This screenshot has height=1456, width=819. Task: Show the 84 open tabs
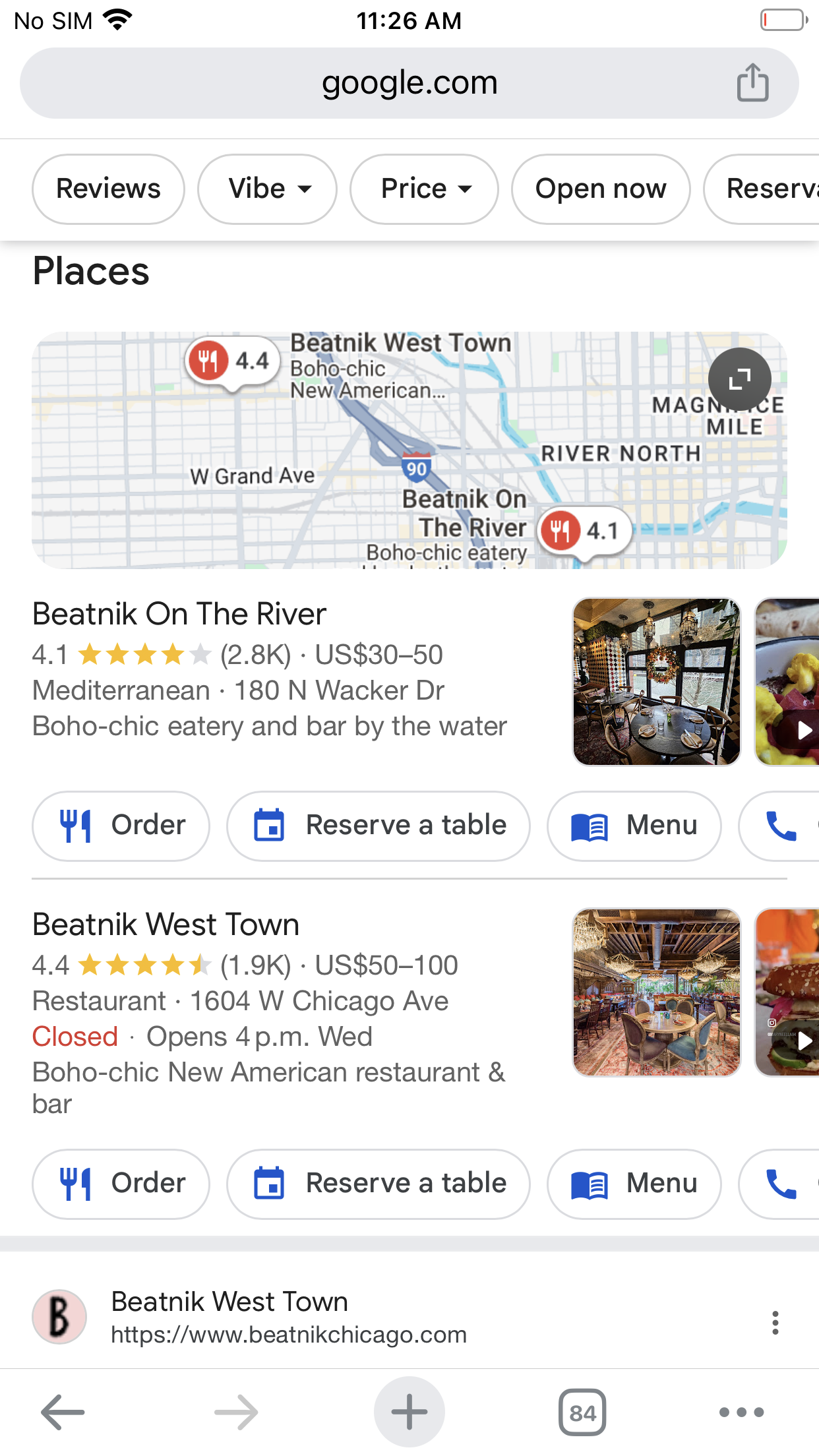pyautogui.click(x=582, y=1412)
